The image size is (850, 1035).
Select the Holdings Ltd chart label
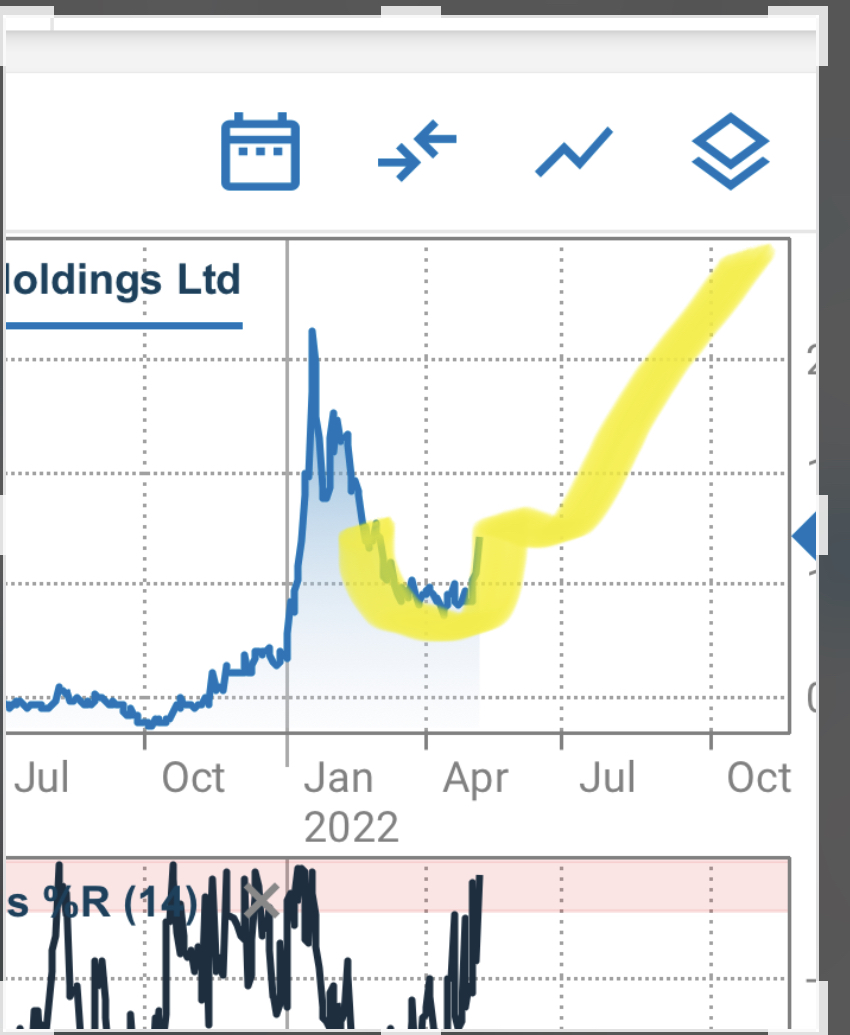pos(123,281)
